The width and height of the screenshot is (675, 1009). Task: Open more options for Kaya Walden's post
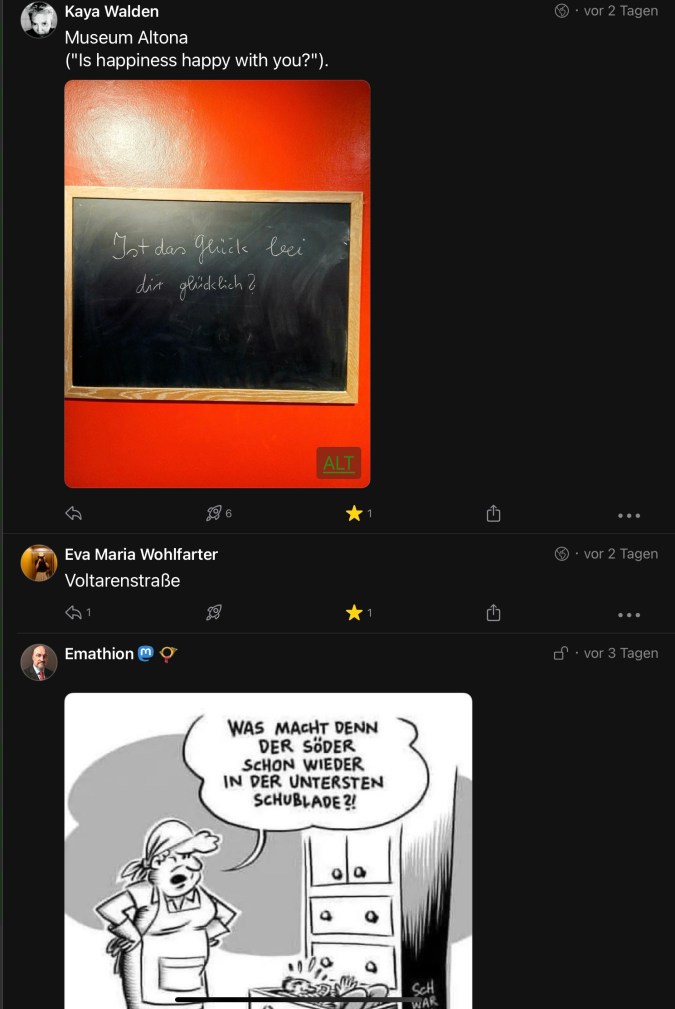(x=628, y=515)
